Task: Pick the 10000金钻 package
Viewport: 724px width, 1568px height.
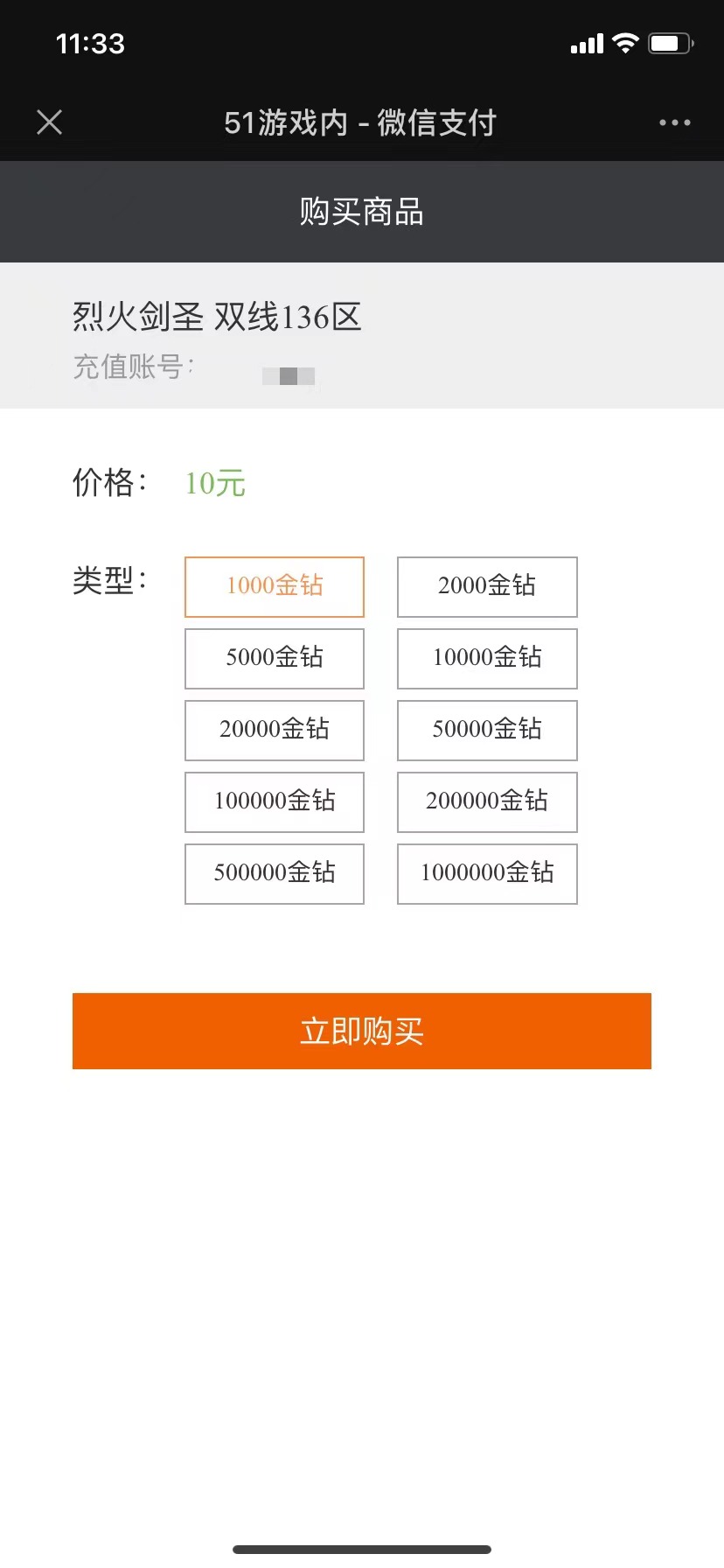Action: click(x=487, y=658)
